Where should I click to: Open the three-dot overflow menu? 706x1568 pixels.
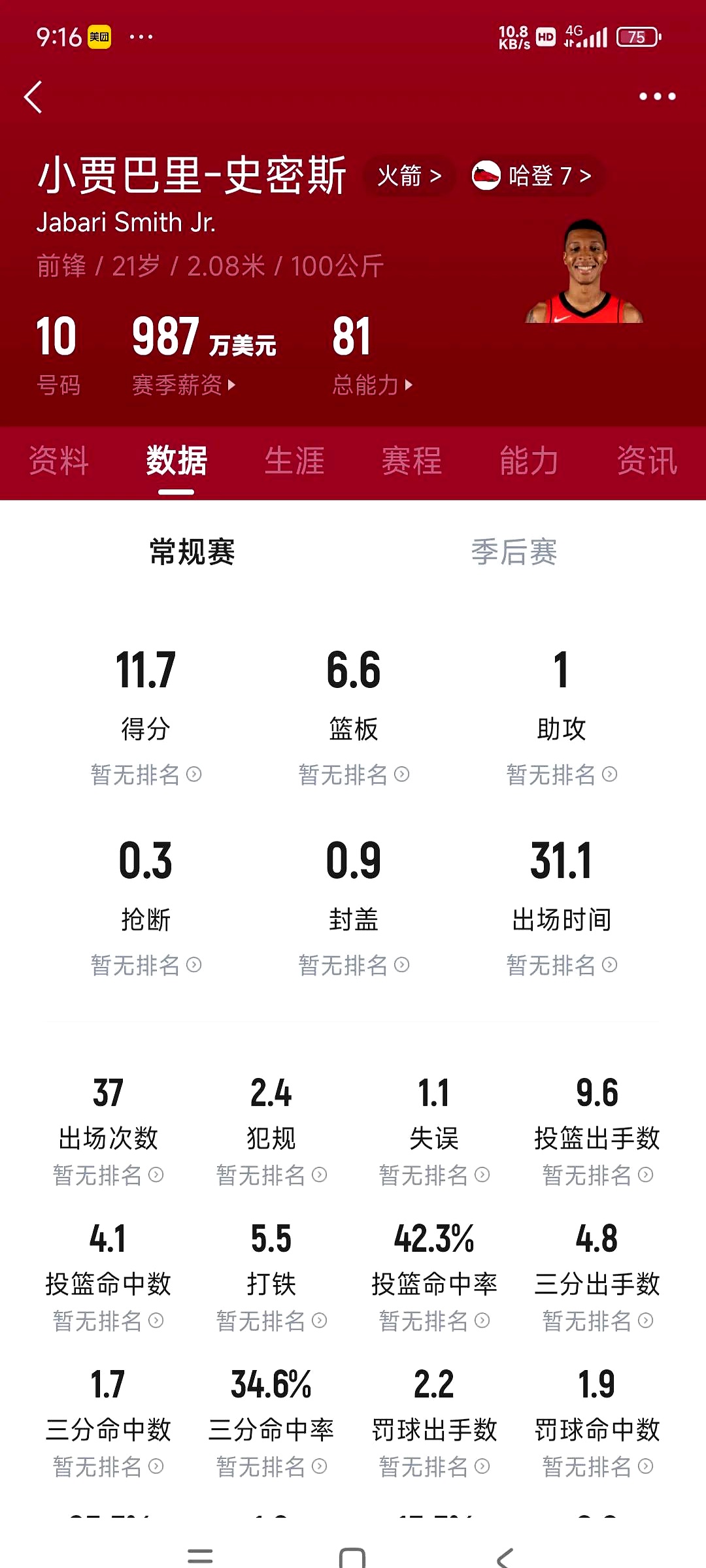click(657, 97)
